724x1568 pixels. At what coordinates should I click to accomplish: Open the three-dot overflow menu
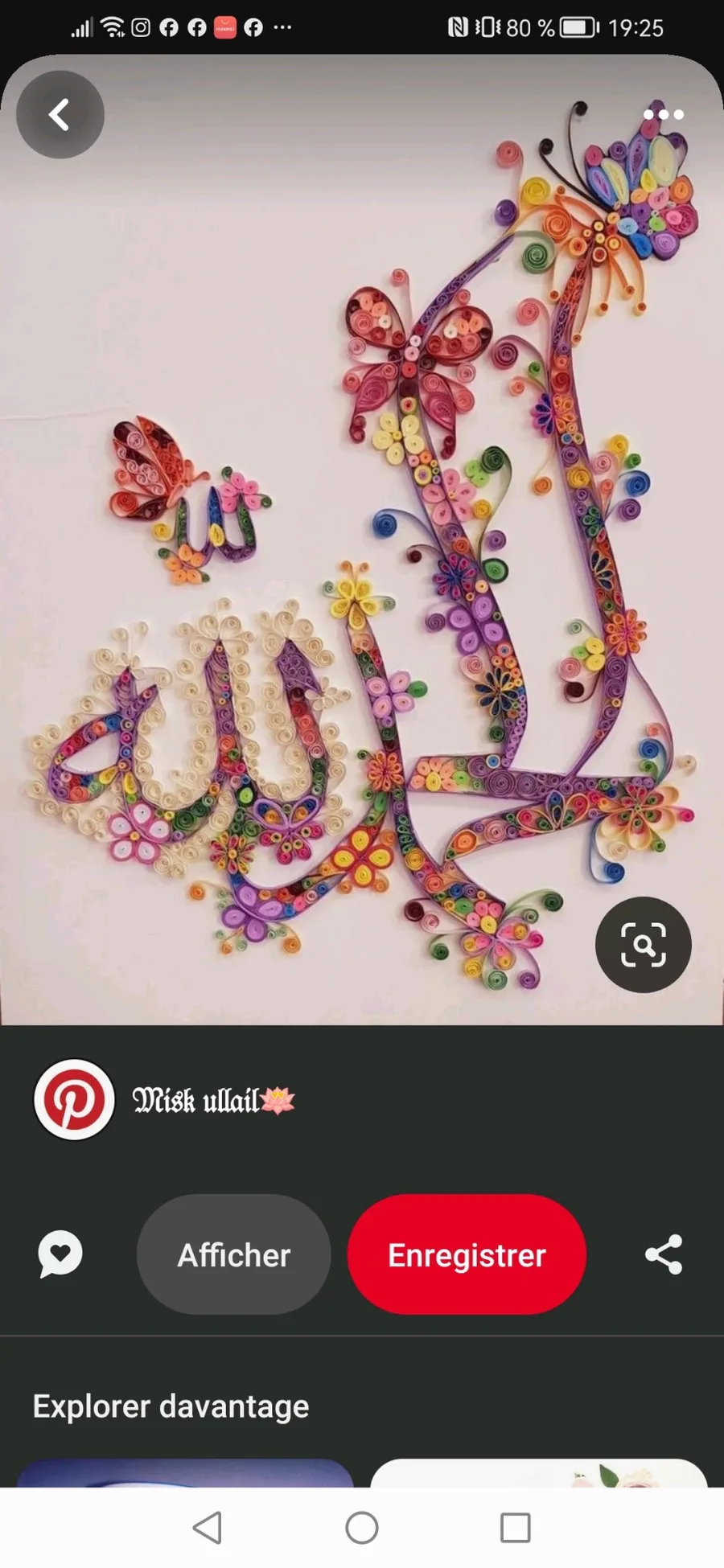pos(664,114)
